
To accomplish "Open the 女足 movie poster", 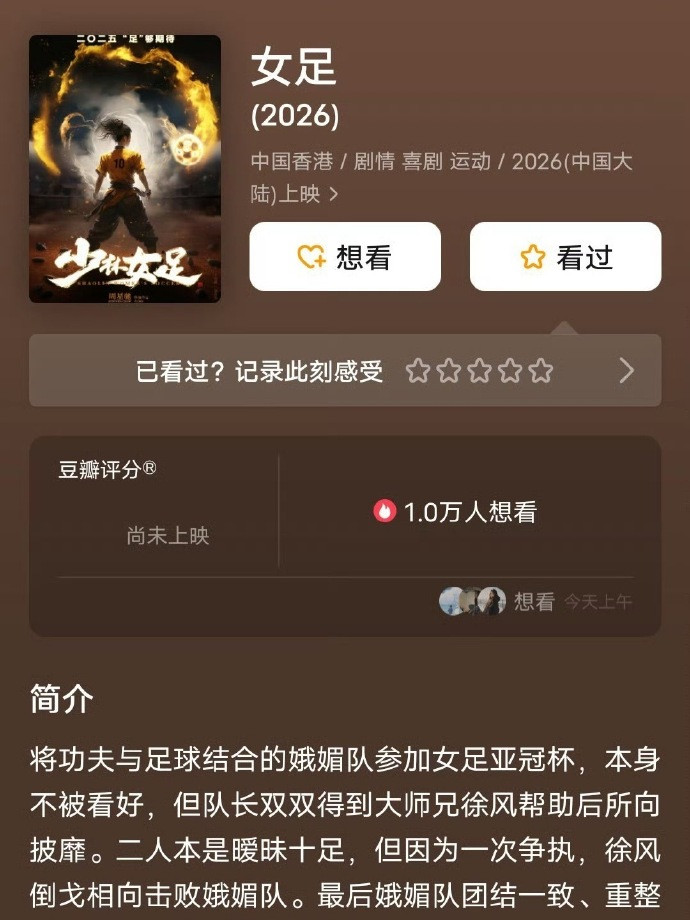I will click(x=125, y=169).
